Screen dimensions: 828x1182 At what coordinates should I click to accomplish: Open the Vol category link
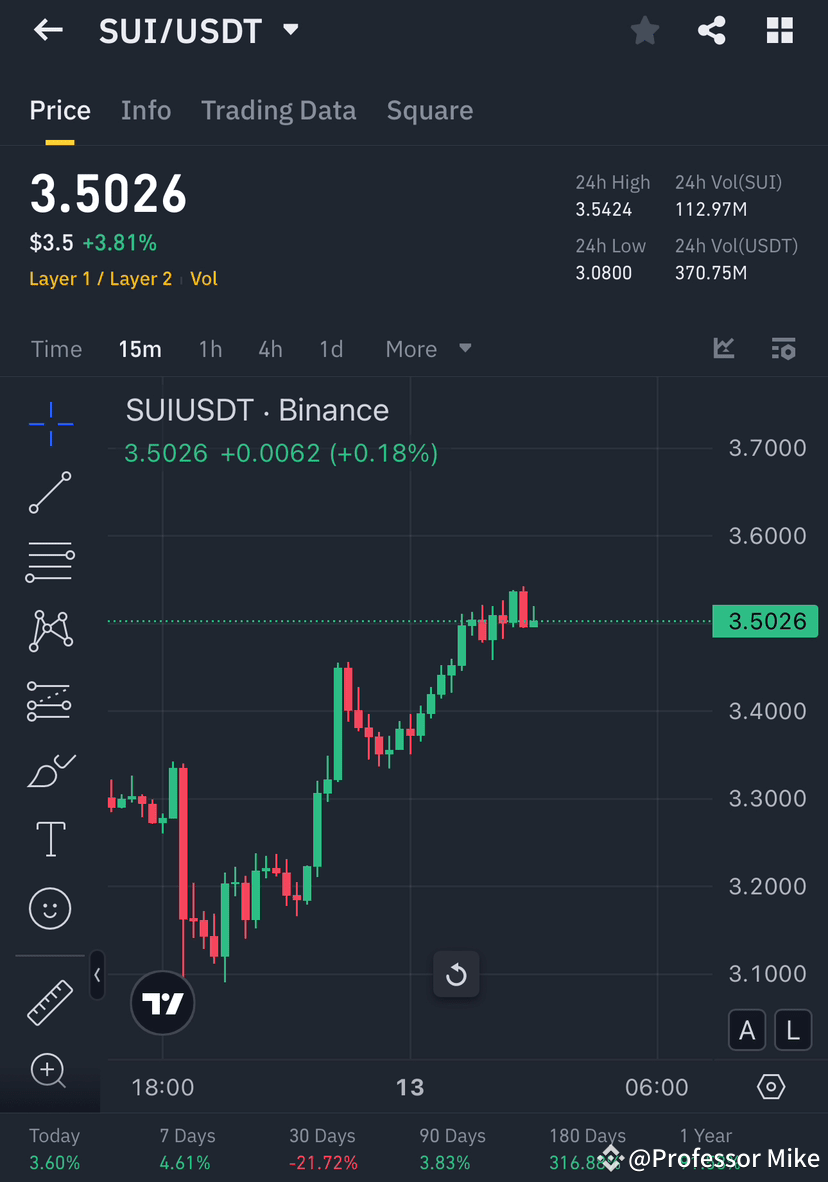(204, 279)
